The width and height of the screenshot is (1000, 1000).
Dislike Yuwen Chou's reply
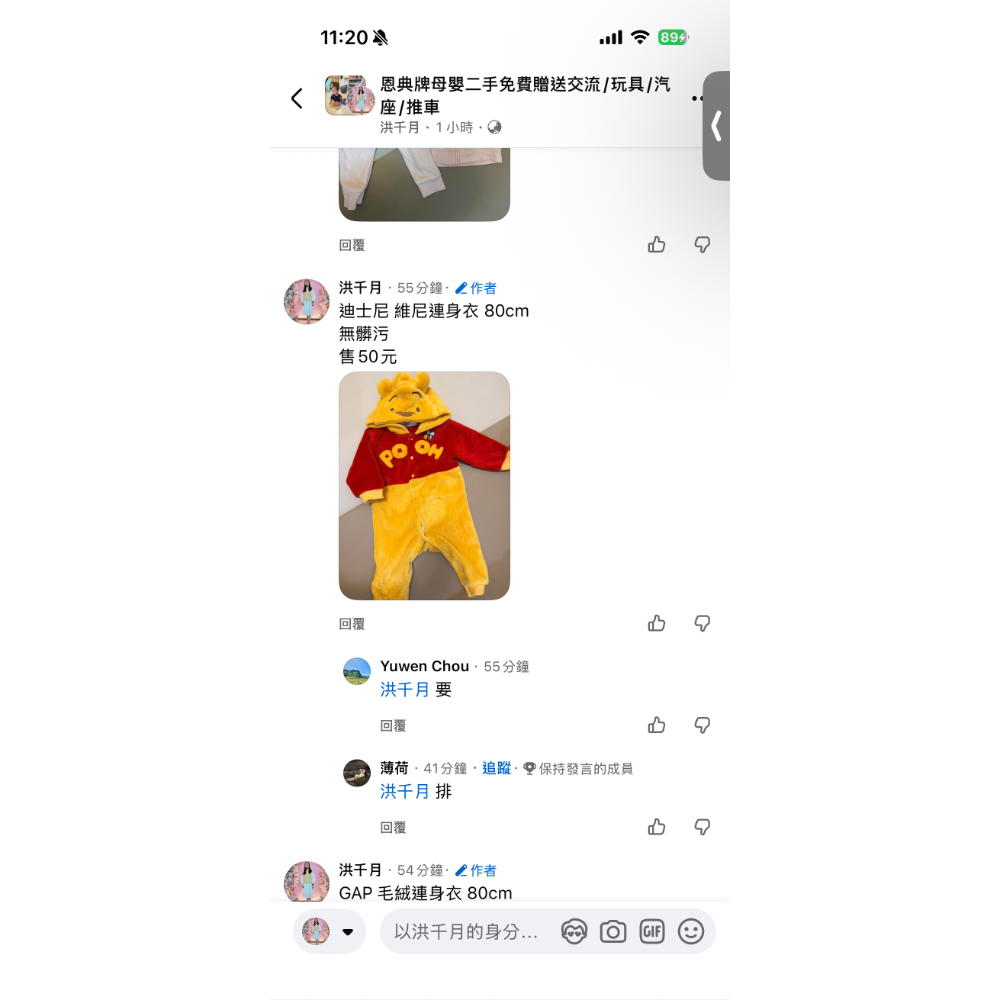[x=702, y=725]
